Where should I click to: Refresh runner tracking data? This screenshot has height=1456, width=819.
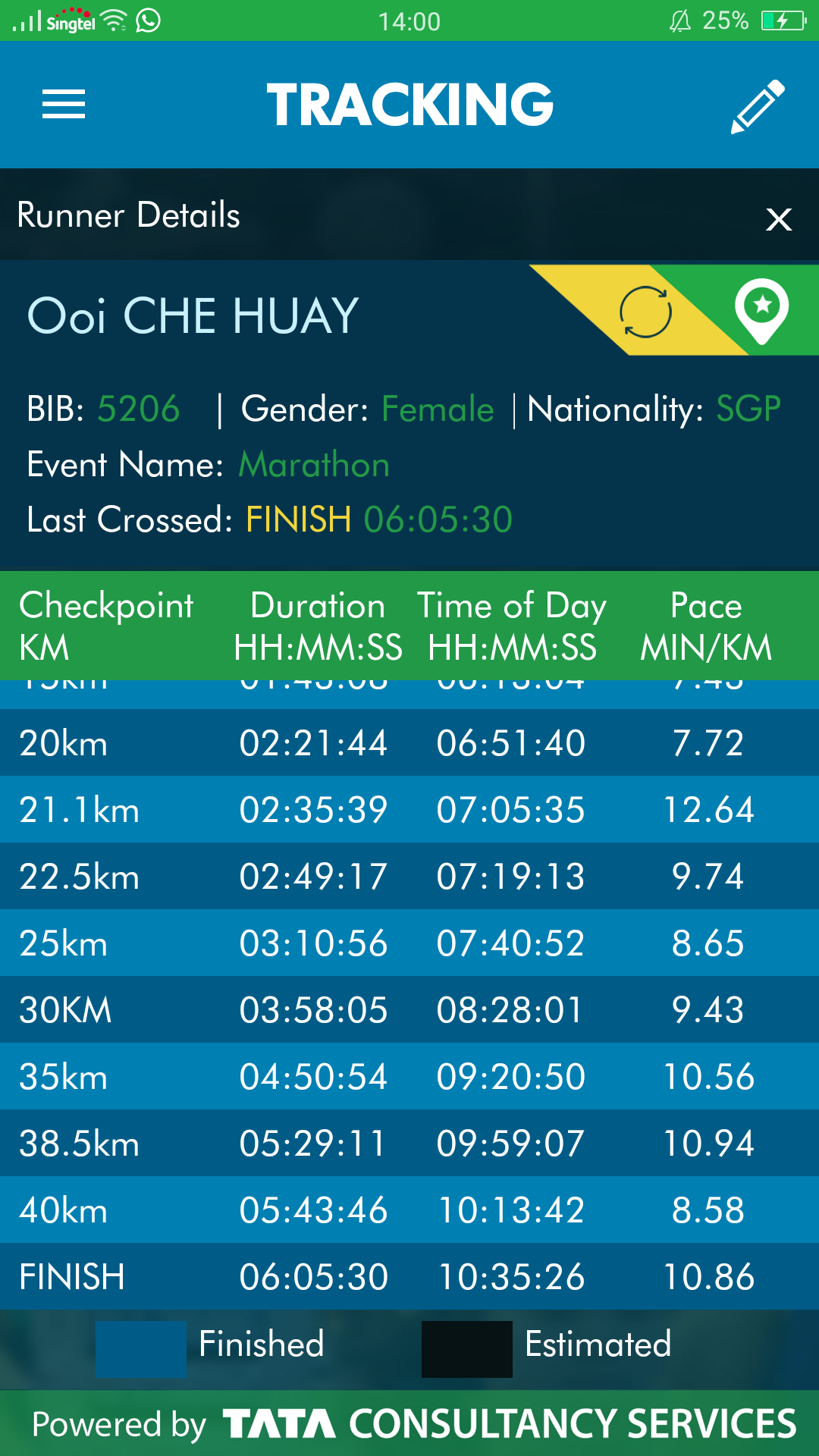(645, 312)
